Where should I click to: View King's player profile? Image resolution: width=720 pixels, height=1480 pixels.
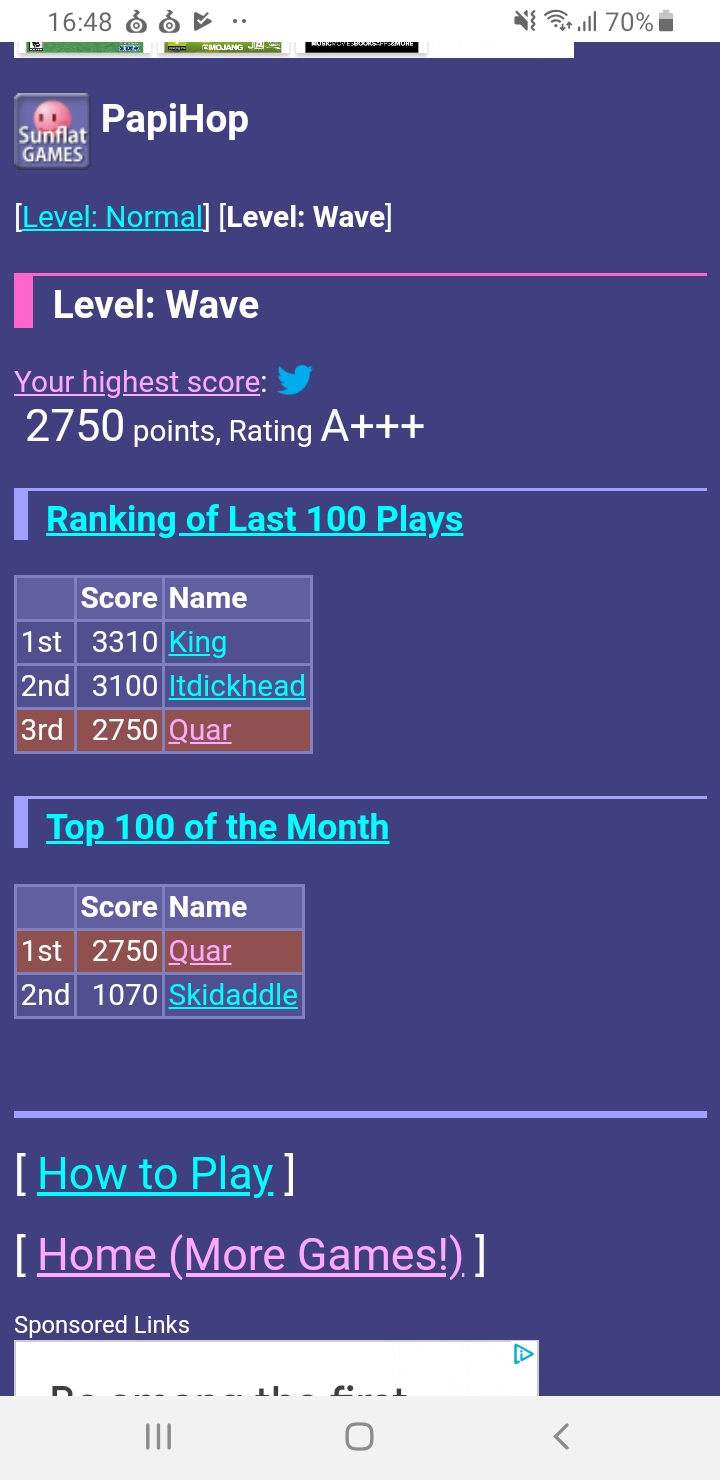click(x=198, y=642)
